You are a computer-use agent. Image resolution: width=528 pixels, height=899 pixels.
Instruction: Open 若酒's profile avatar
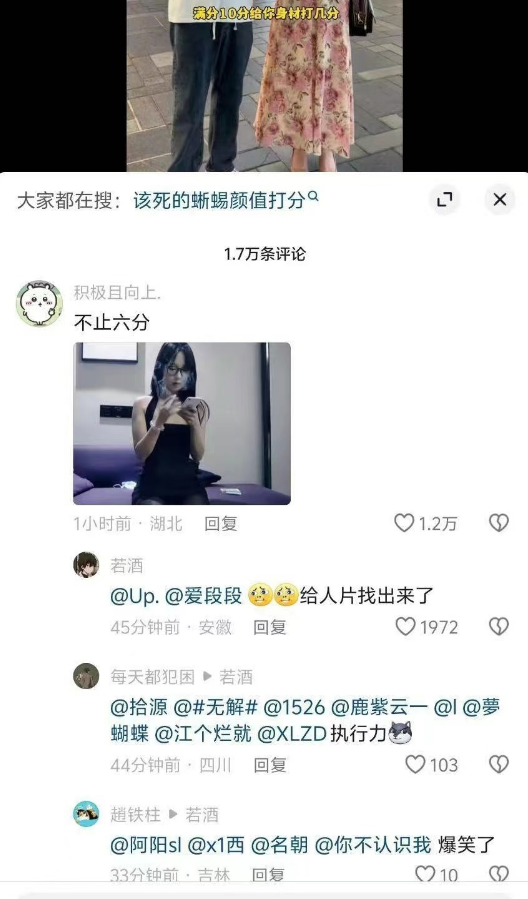pyautogui.click(x=86, y=565)
